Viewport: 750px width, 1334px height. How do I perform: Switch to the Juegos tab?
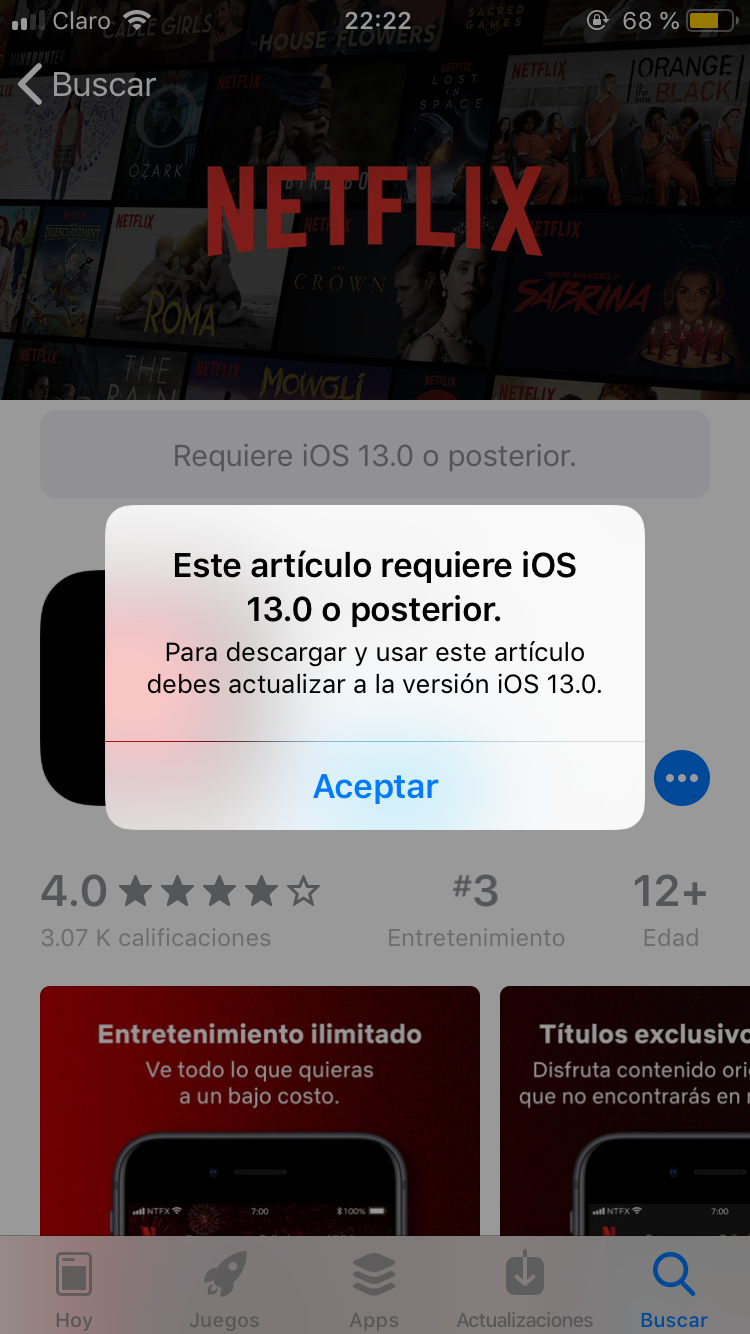(224, 1288)
